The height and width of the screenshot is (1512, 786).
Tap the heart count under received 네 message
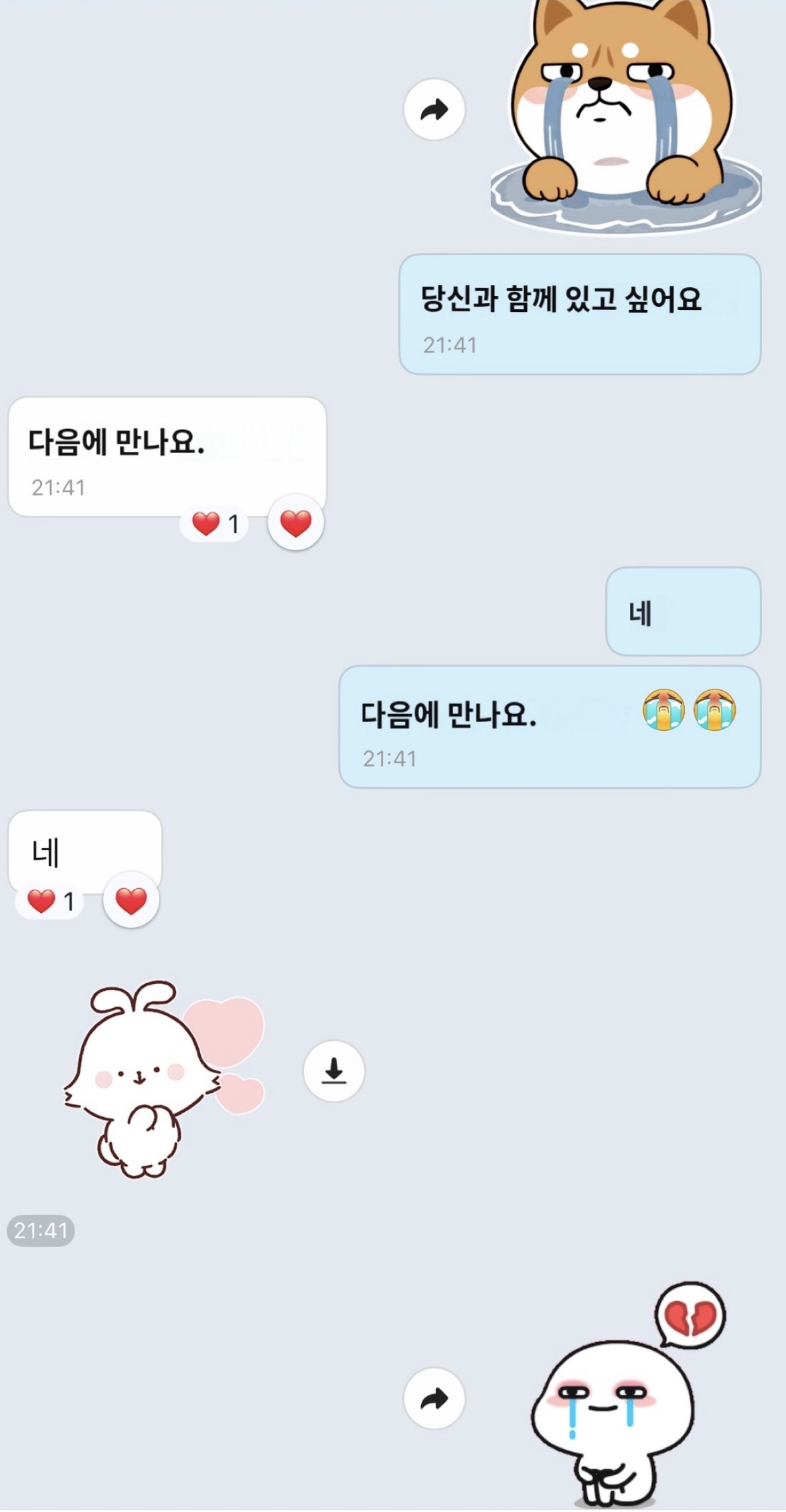tap(50, 901)
